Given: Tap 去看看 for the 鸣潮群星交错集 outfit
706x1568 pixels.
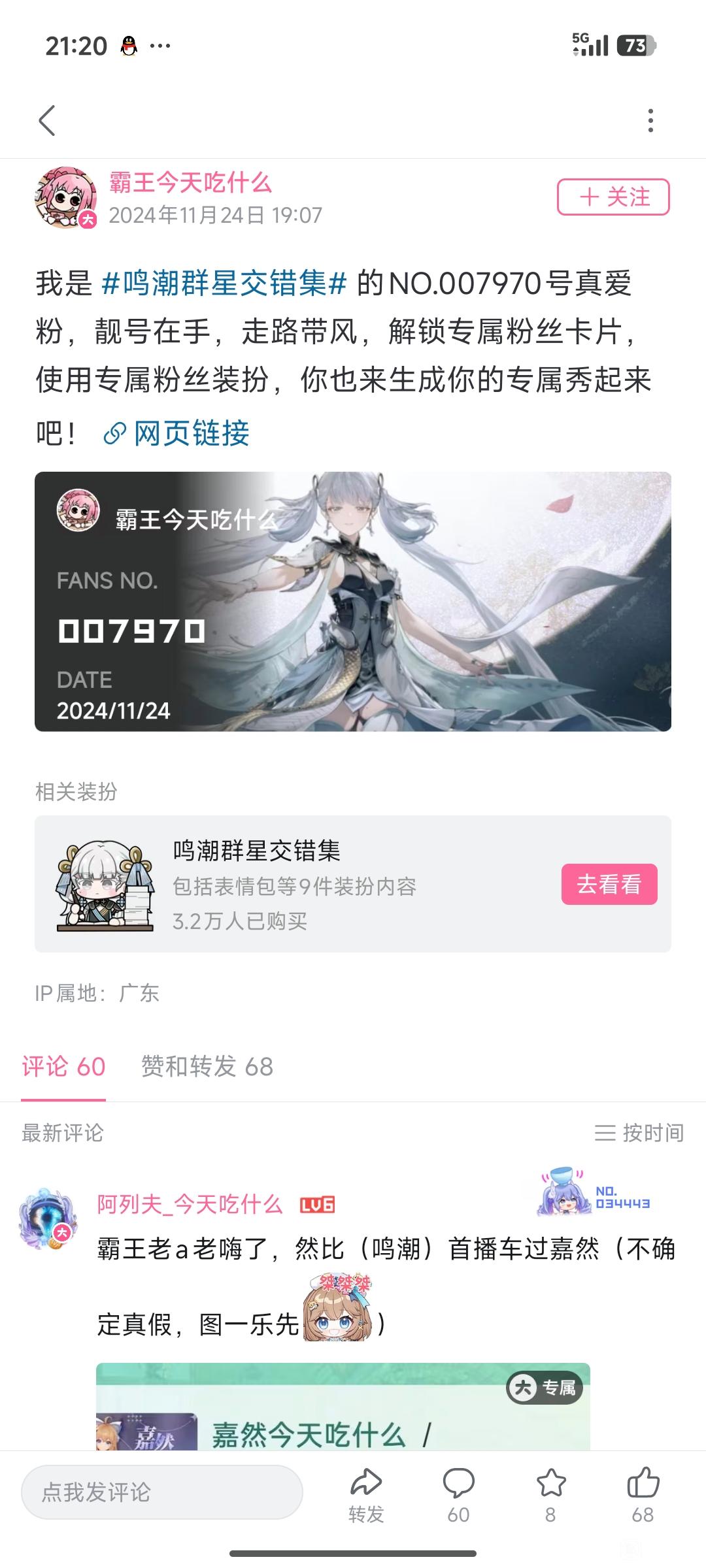Looking at the screenshot, I should (x=609, y=884).
